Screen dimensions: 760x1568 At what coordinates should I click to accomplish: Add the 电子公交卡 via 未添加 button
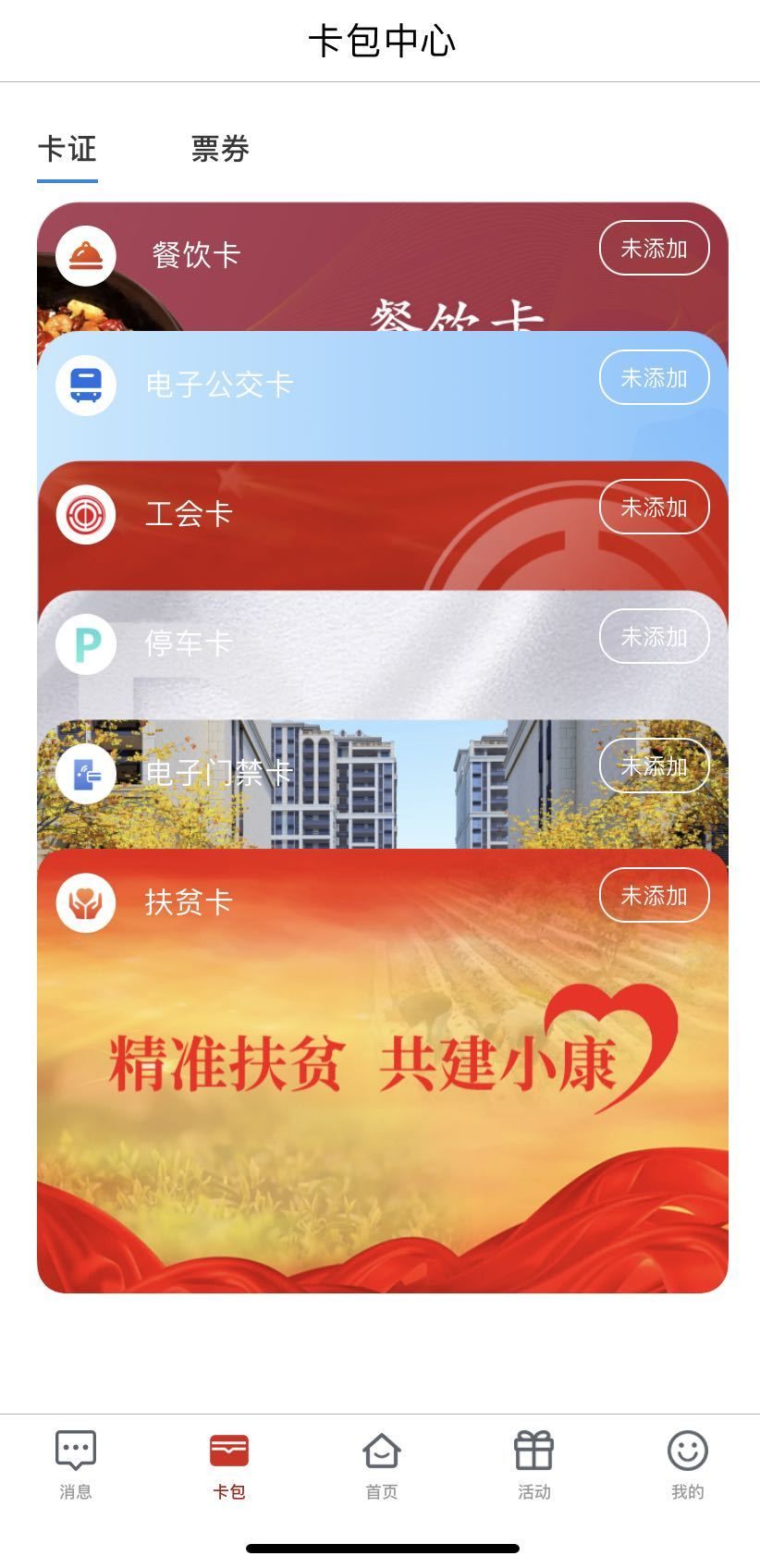[x=654, y=378]
